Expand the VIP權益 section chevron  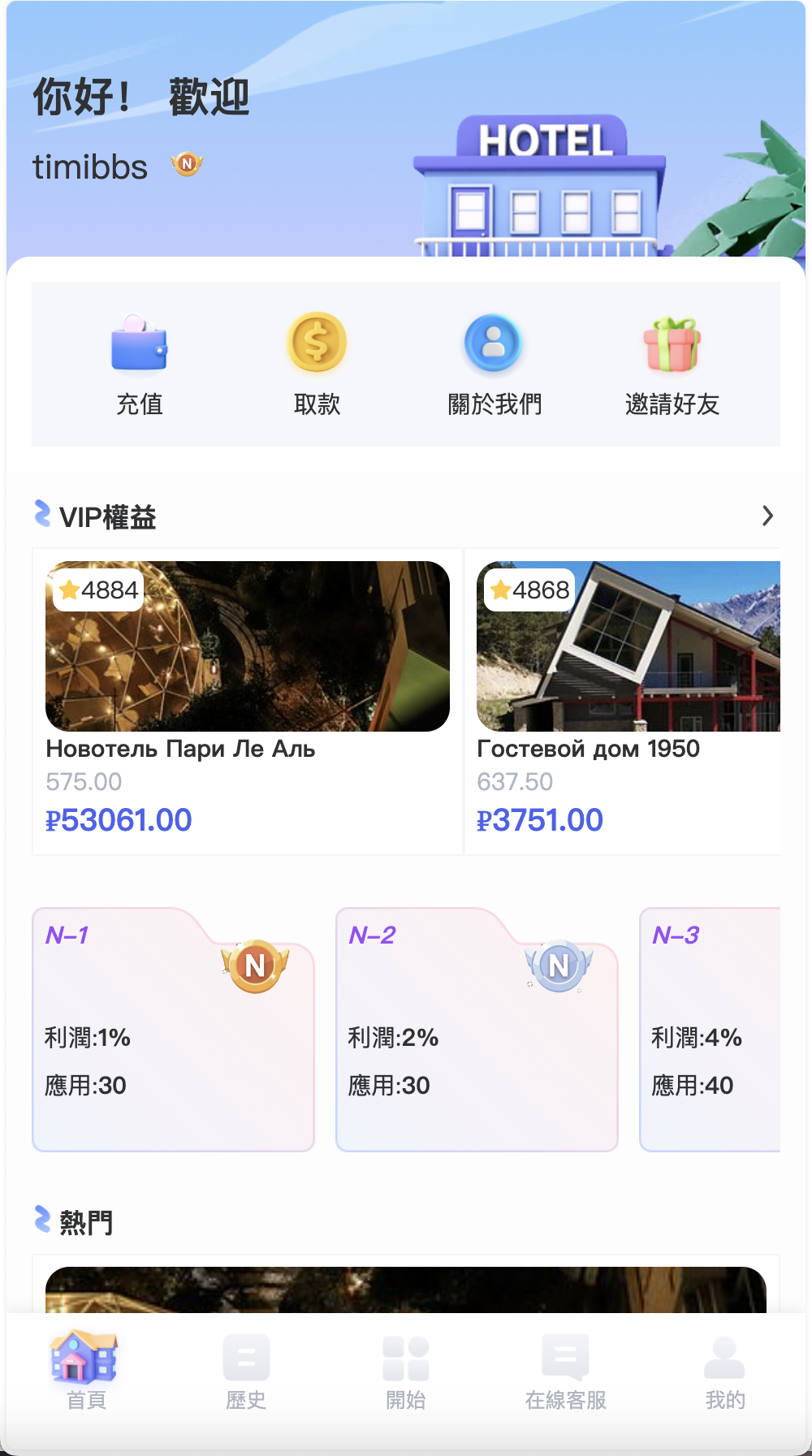[768, 516]
